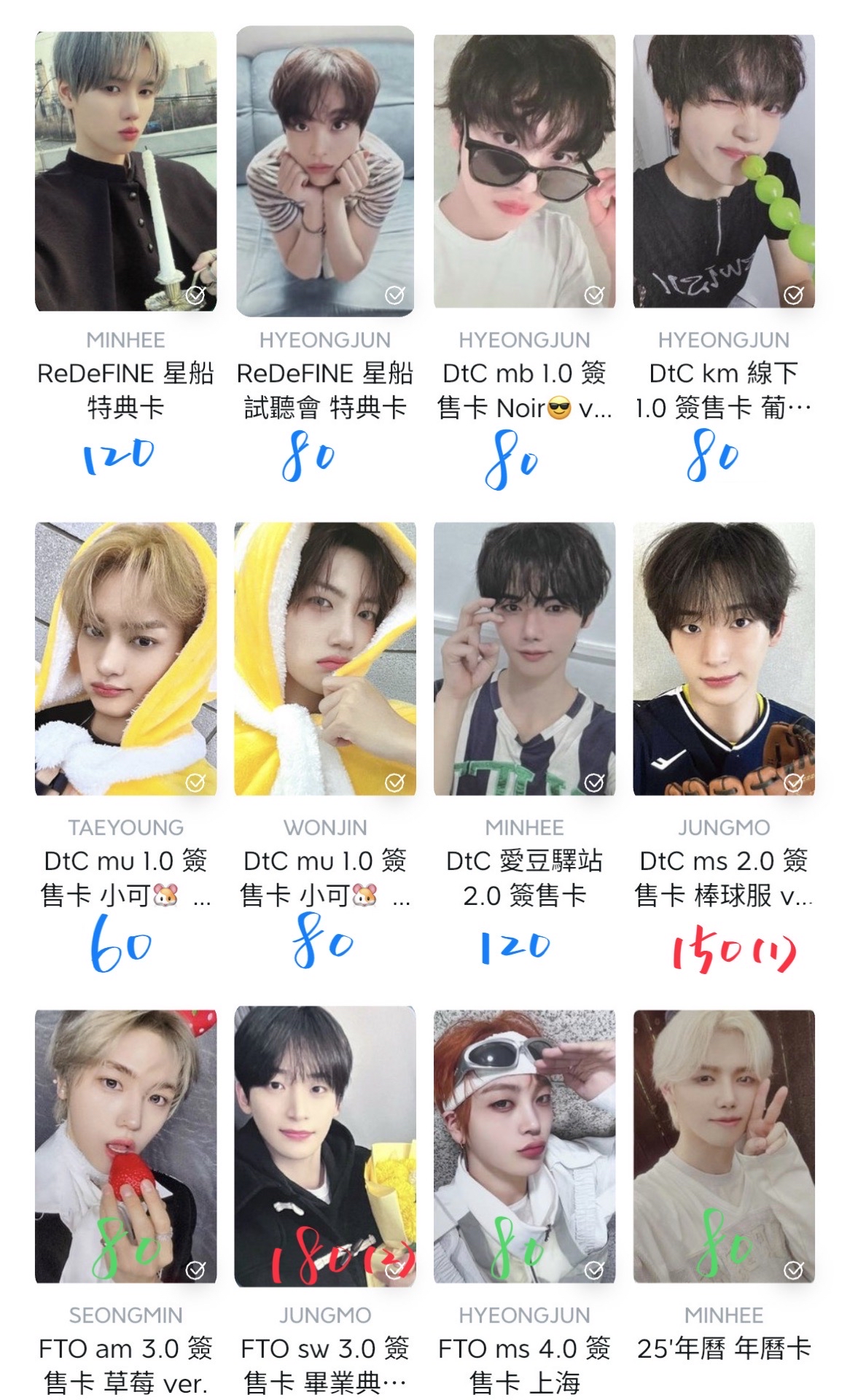Open TAEYOUNG DtC mu 1.0 簽售卡
Image resolution: width=850 pixels, height=1400 pixels.
click(125, 659)
